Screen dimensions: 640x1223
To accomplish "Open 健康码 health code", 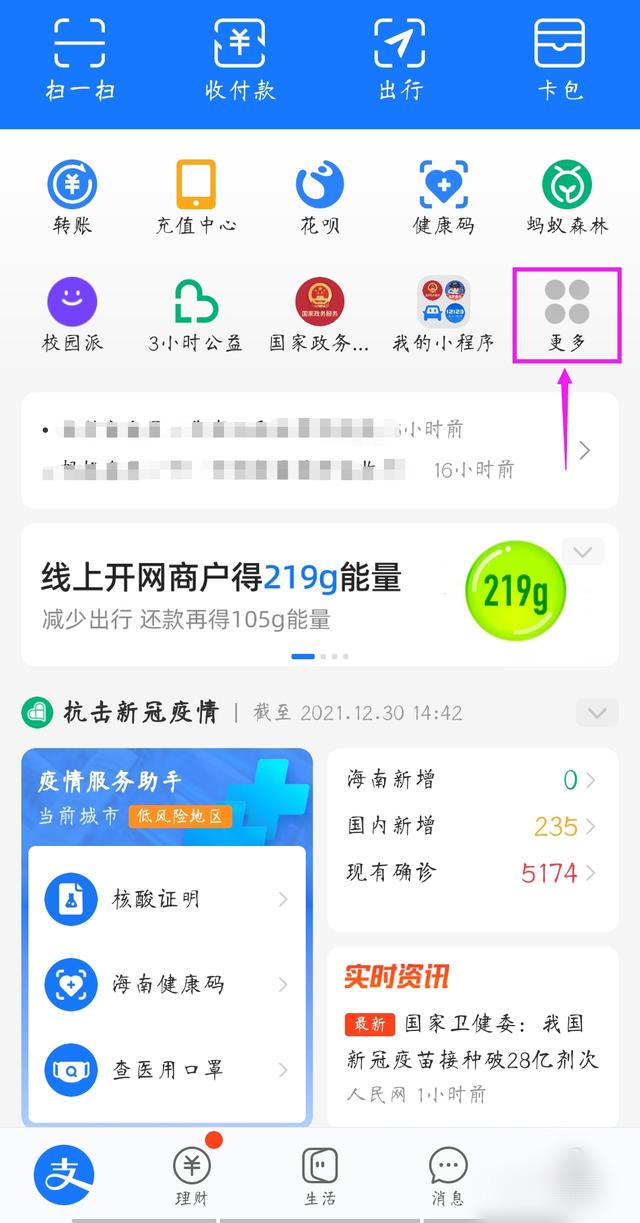I will 444,197.
